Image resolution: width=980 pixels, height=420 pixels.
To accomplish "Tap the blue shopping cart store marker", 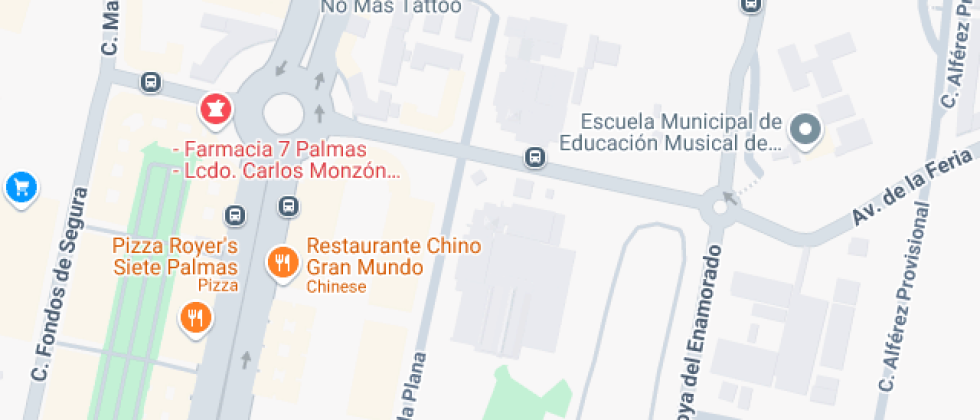I will coord(20,186).
